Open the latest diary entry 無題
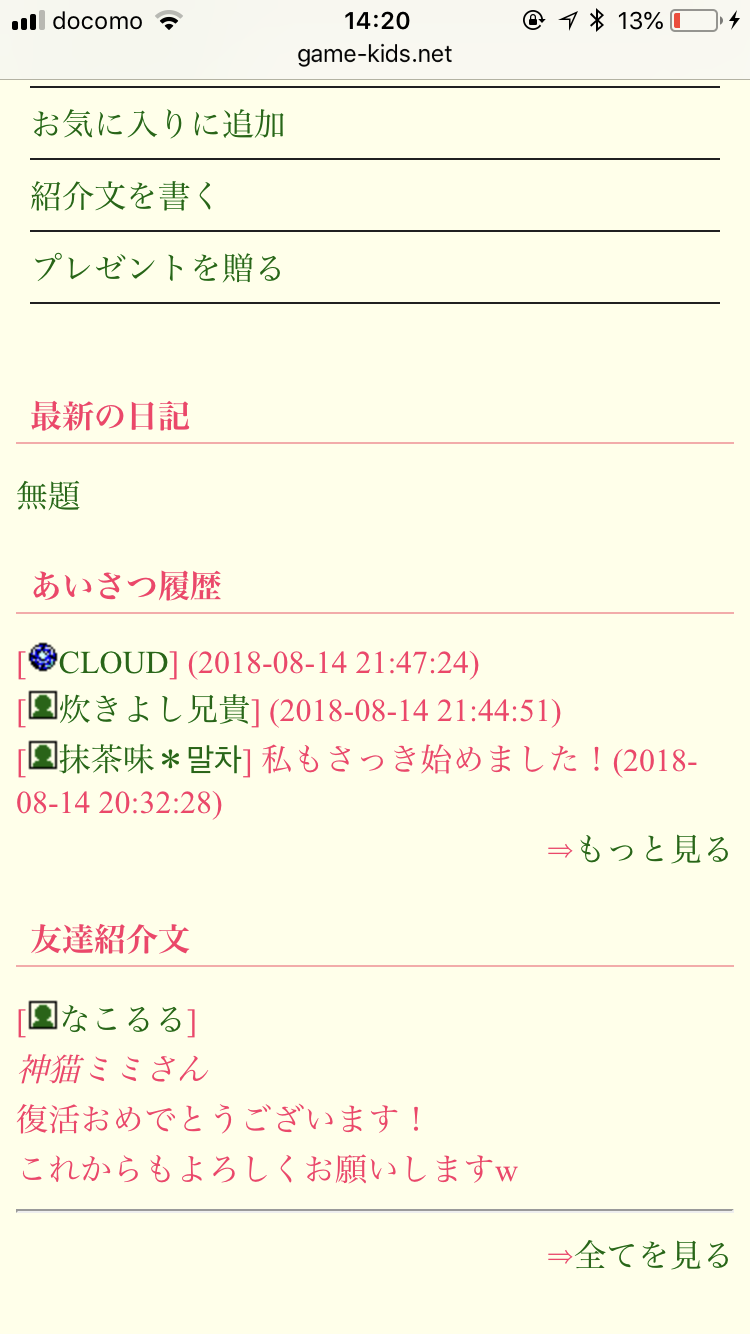 tap(48, 495)
